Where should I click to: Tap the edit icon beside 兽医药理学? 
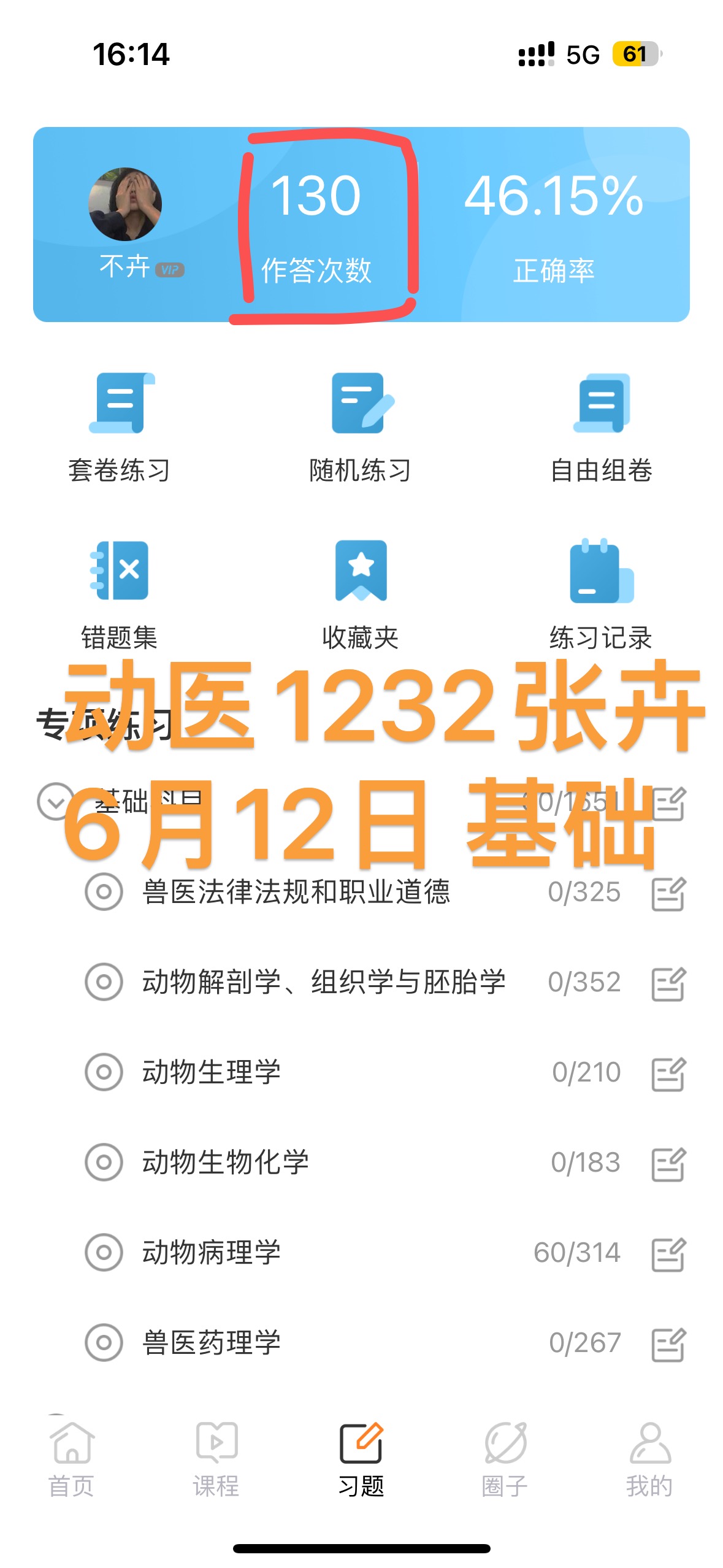coord(668,1344)
